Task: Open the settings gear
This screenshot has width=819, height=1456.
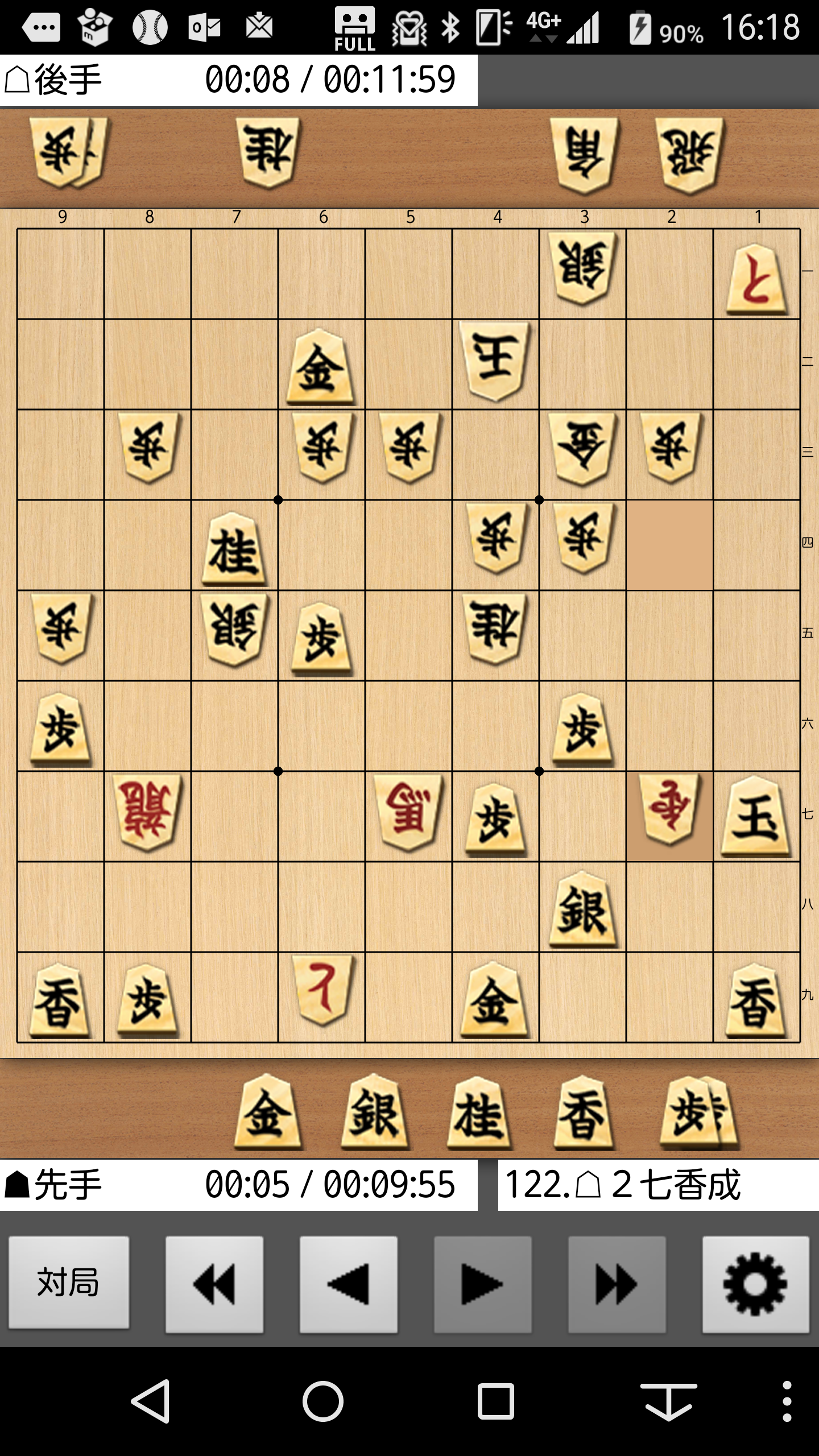Action: tap(755, 1284)
